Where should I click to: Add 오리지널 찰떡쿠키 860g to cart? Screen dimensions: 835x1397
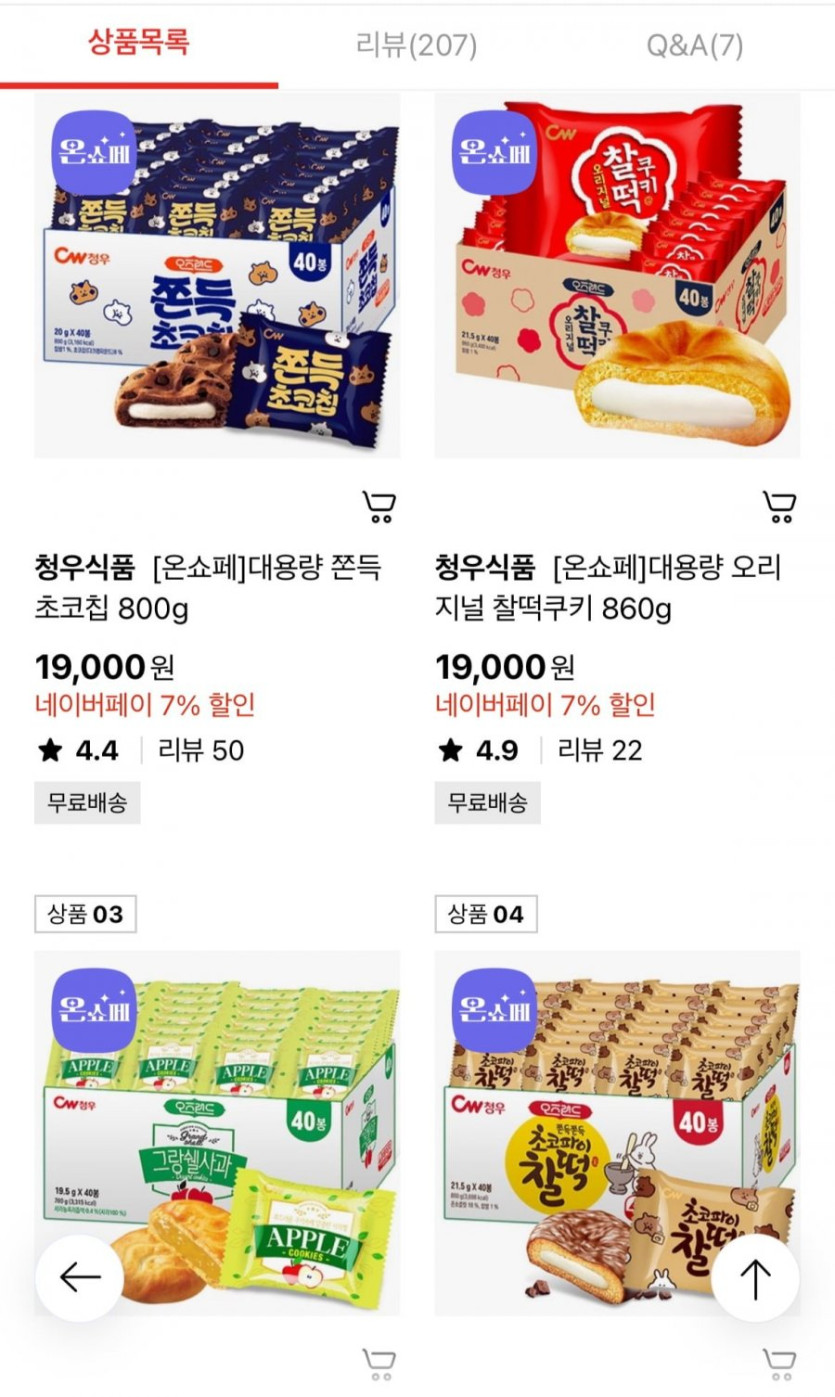[x=778, y=507]
